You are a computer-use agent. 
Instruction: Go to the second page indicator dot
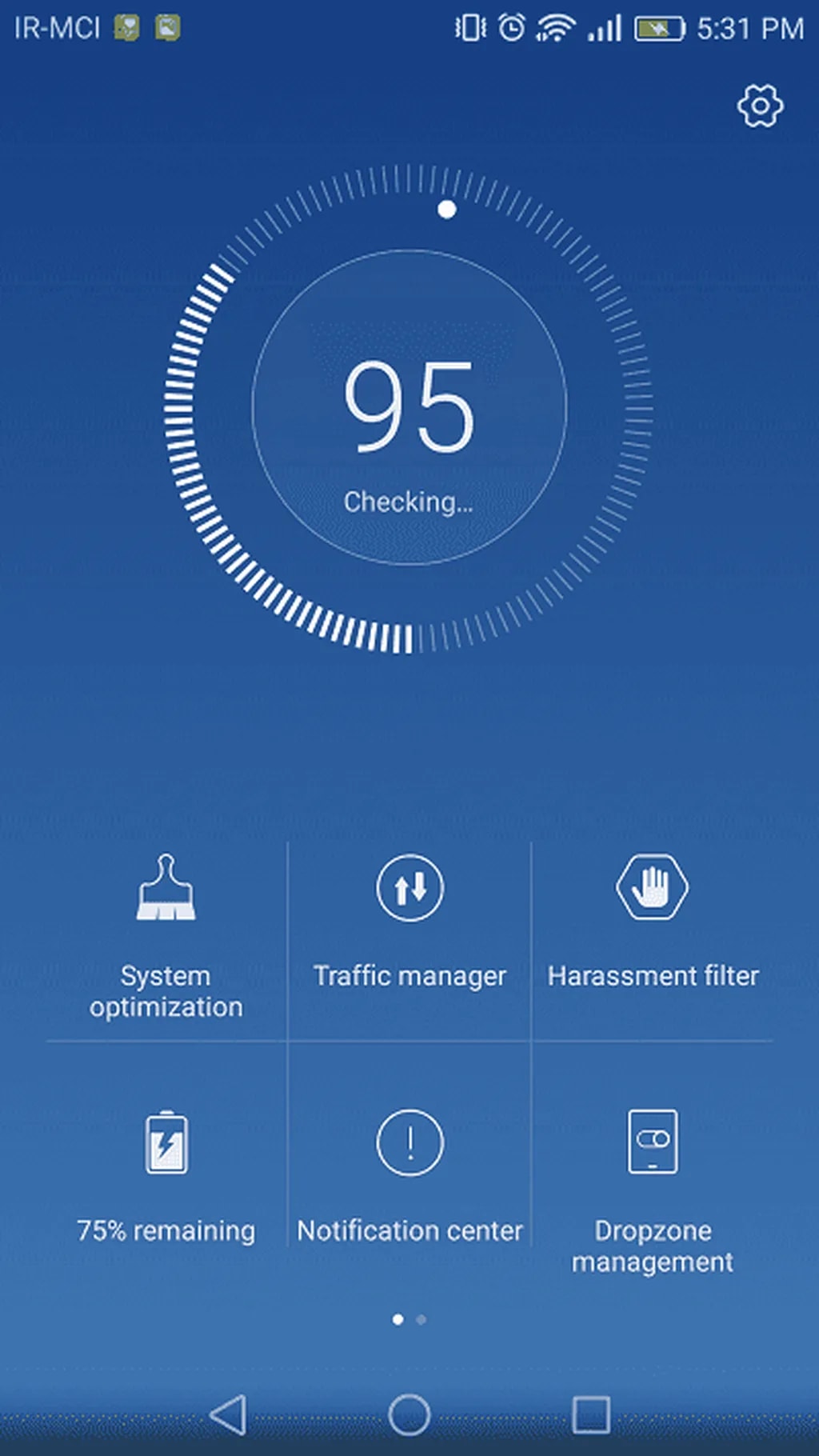421,1319
